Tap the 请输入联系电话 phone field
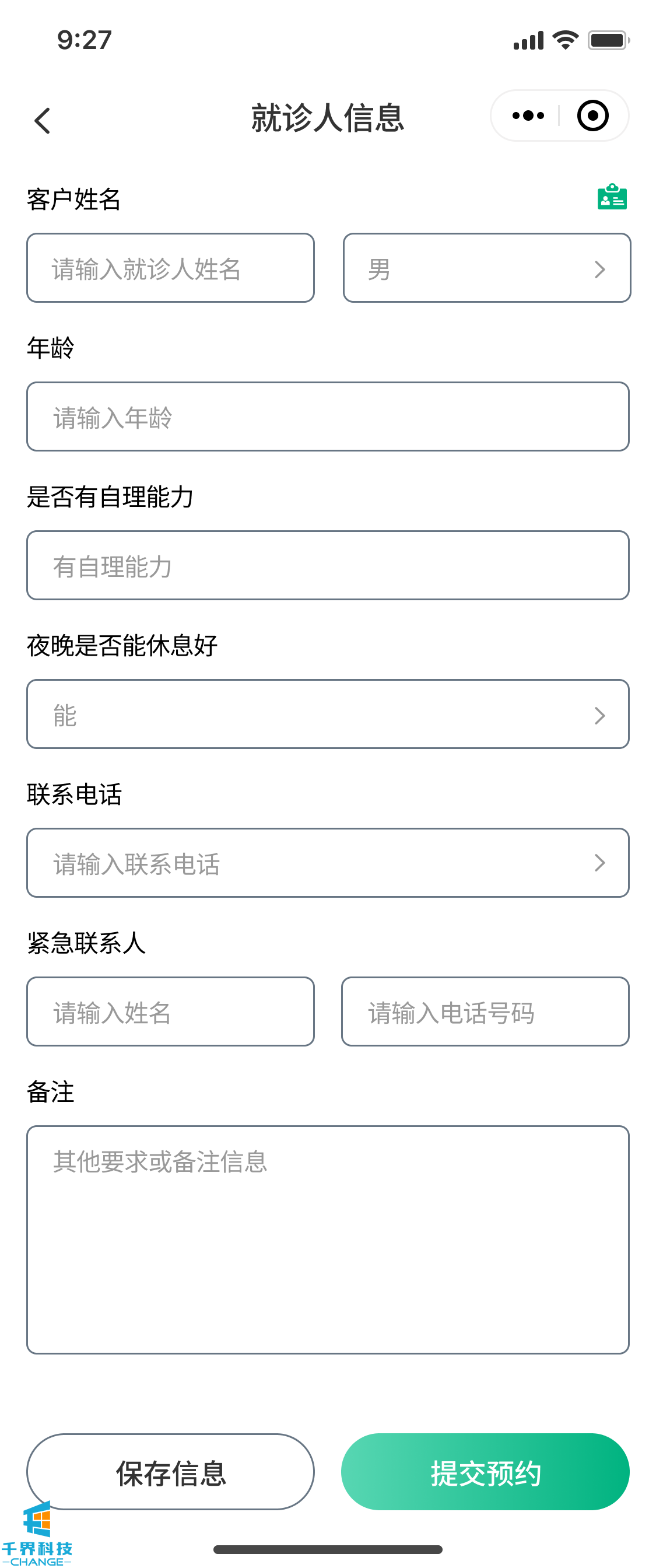This screenshot has height=1568, width=656. click(x=327, y=863)
